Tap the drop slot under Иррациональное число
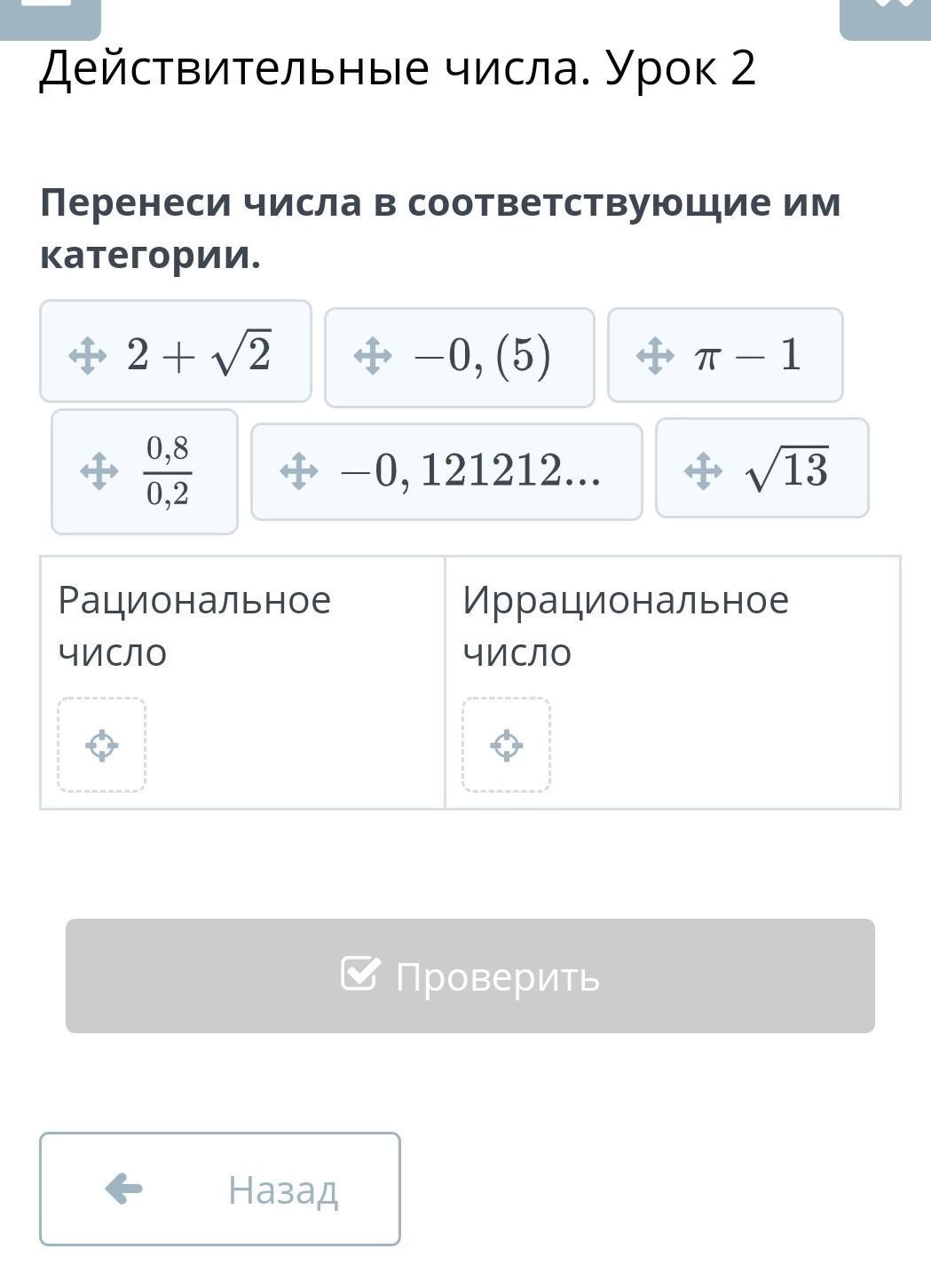 pyautogui.click(x=506, y=745)
